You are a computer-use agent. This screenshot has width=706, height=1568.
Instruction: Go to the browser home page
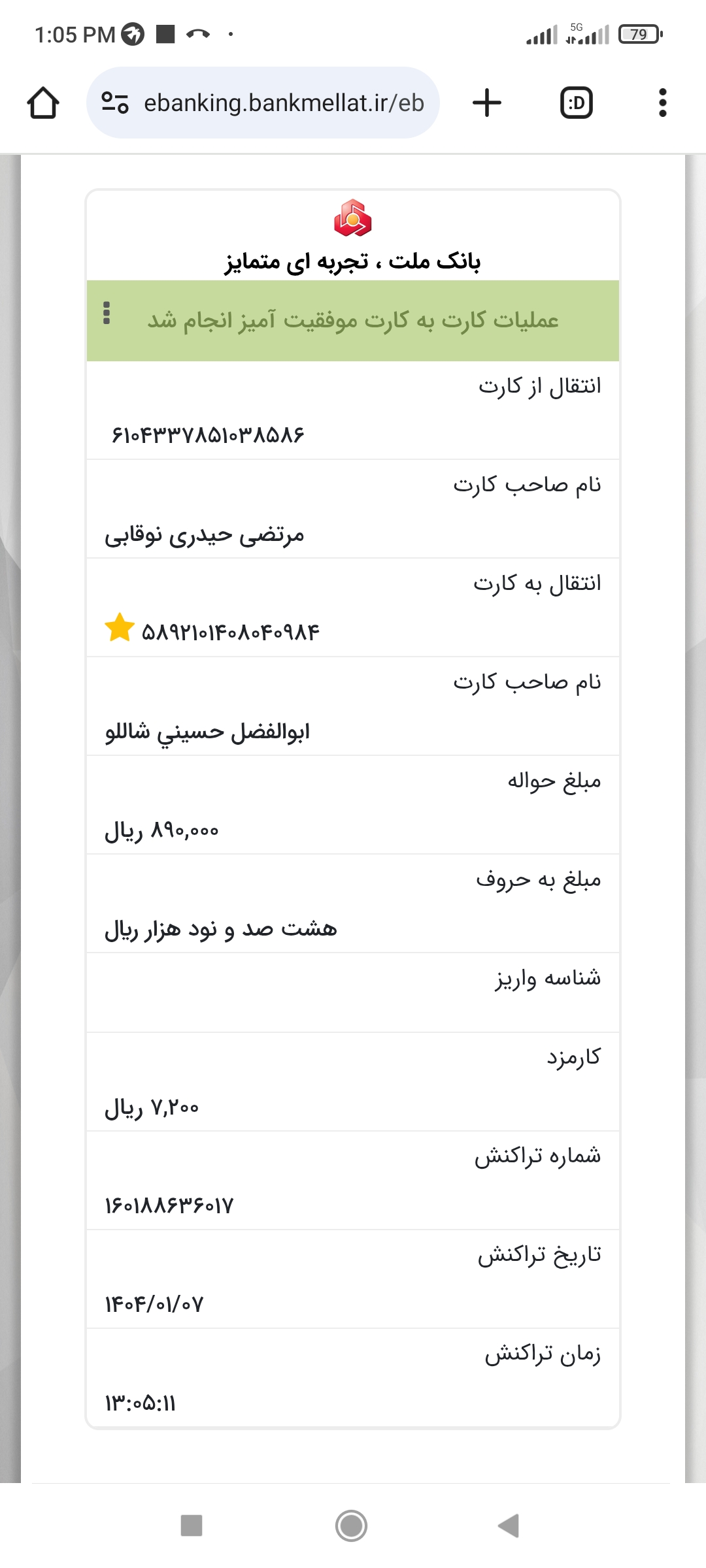tap(43, 103)
